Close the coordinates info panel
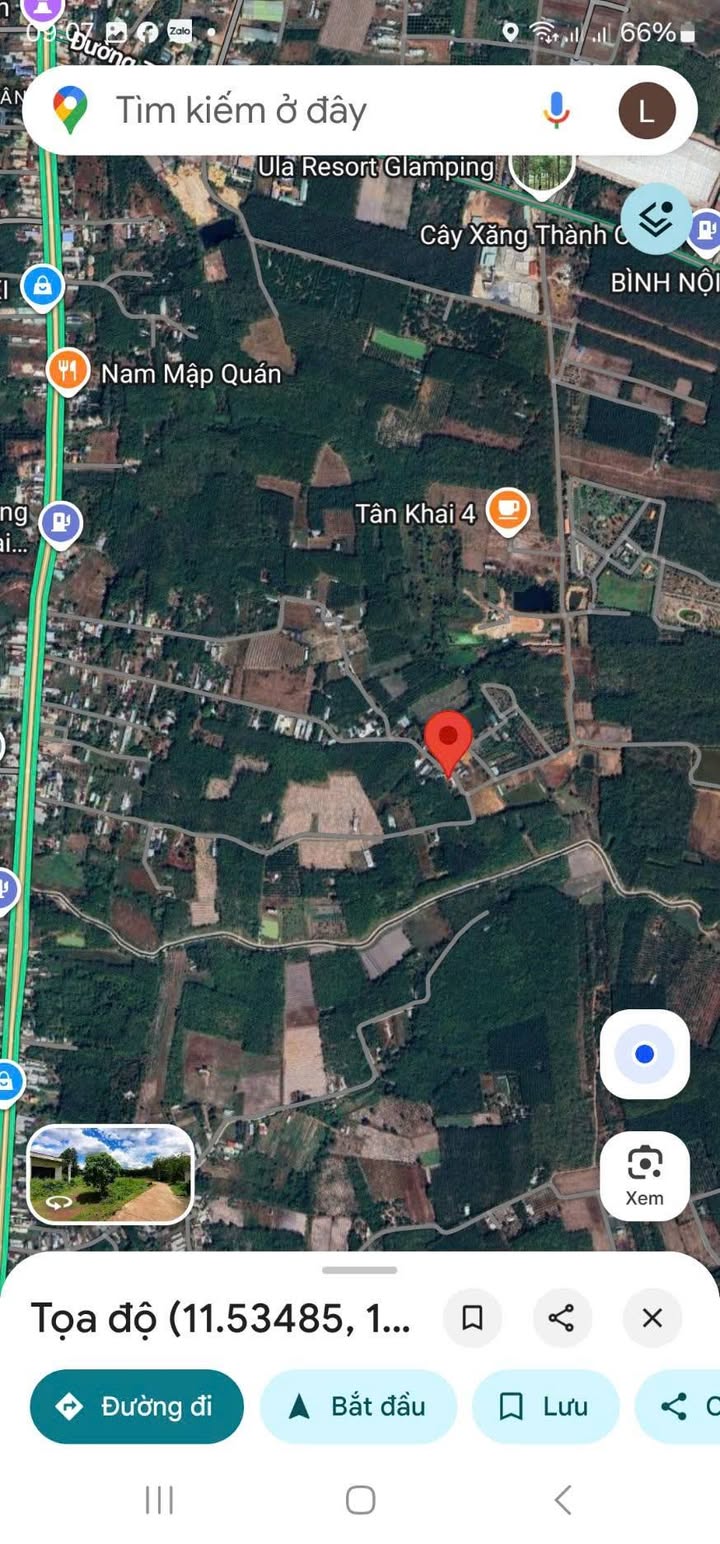Screen dimensions: 720x1544 tap(652, 1318)
